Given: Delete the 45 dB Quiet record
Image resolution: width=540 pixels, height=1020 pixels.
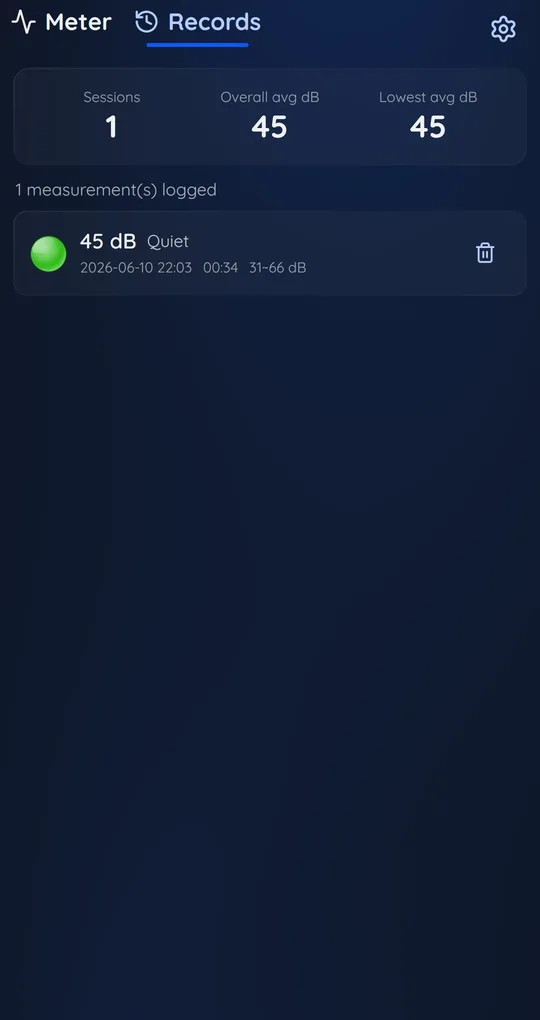Looking at the screenshot, I should tap(485, 253).
